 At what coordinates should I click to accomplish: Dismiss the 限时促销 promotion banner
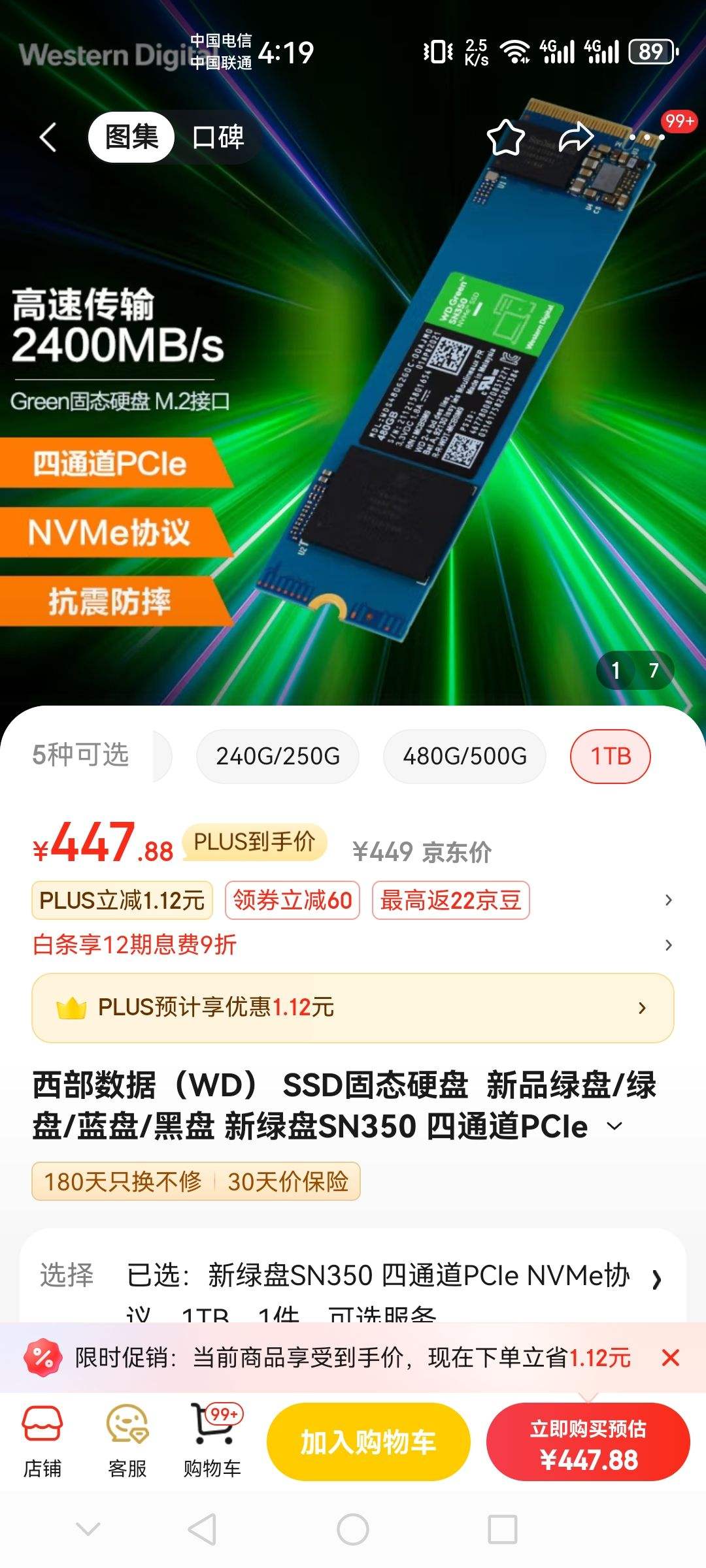click(671, 1358)
